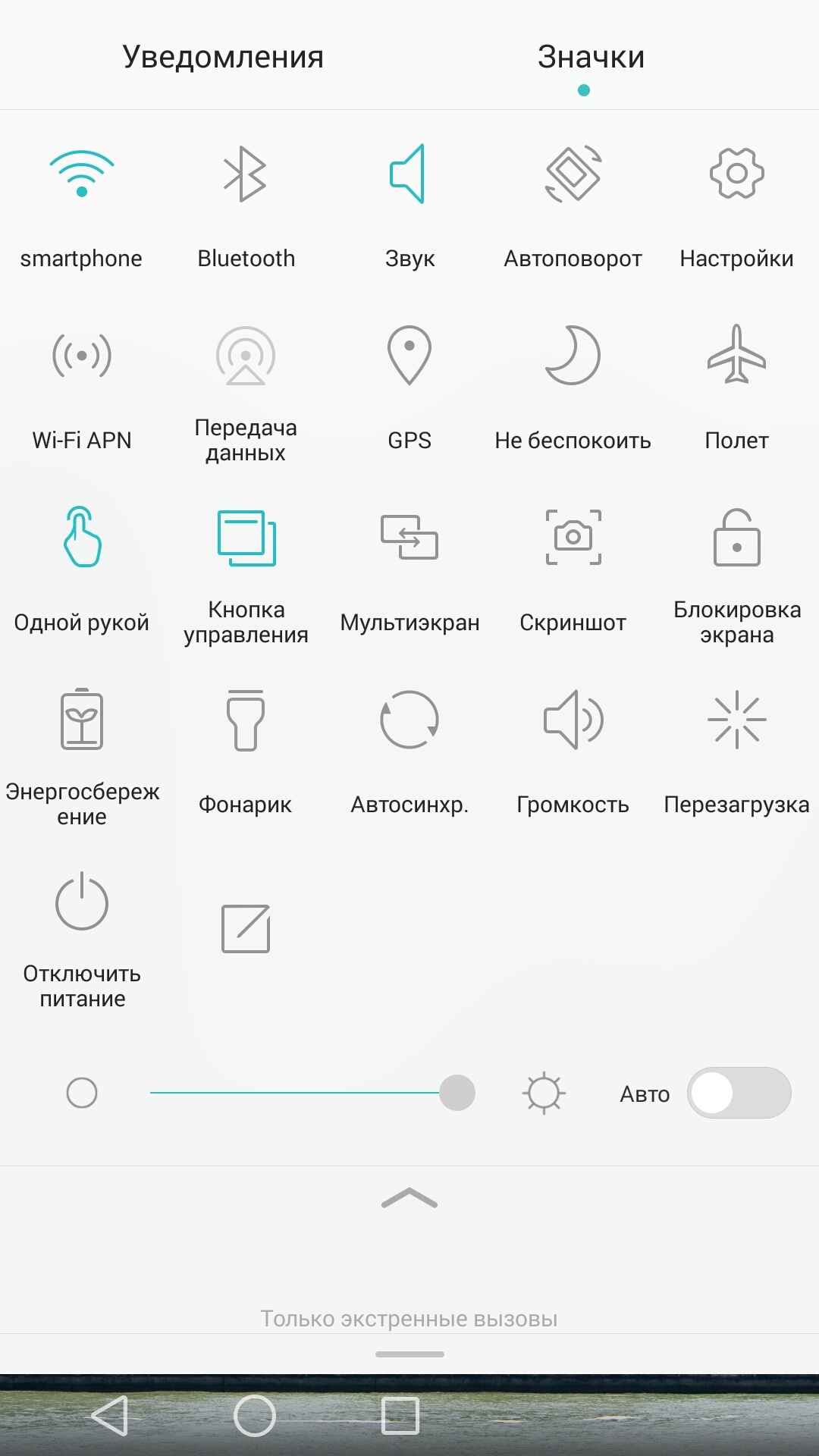This screenshot has width=819, height=1456.
Task: Turn on Wi-Fi APN hotspot
Action: (x=82, y=356)
